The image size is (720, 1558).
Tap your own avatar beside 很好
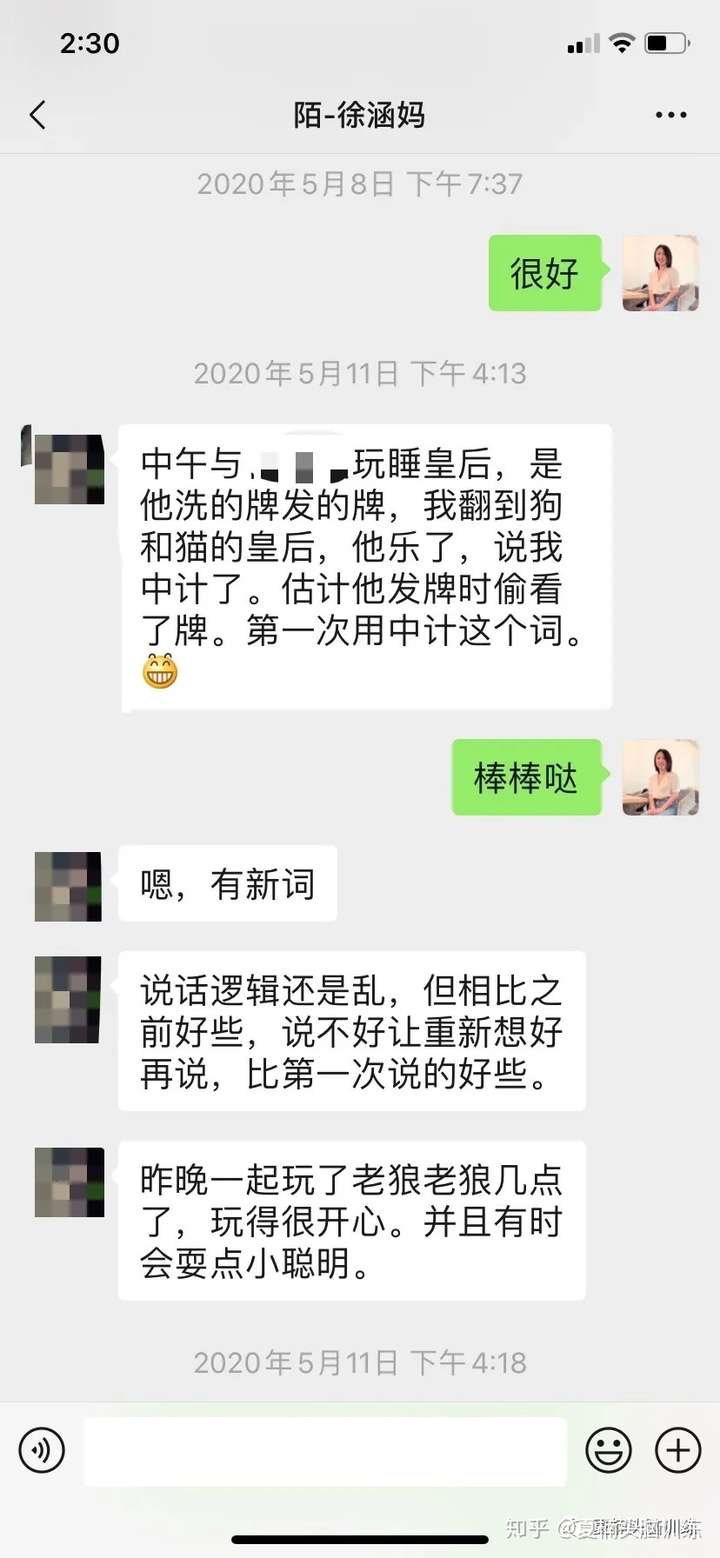(660, 273)
